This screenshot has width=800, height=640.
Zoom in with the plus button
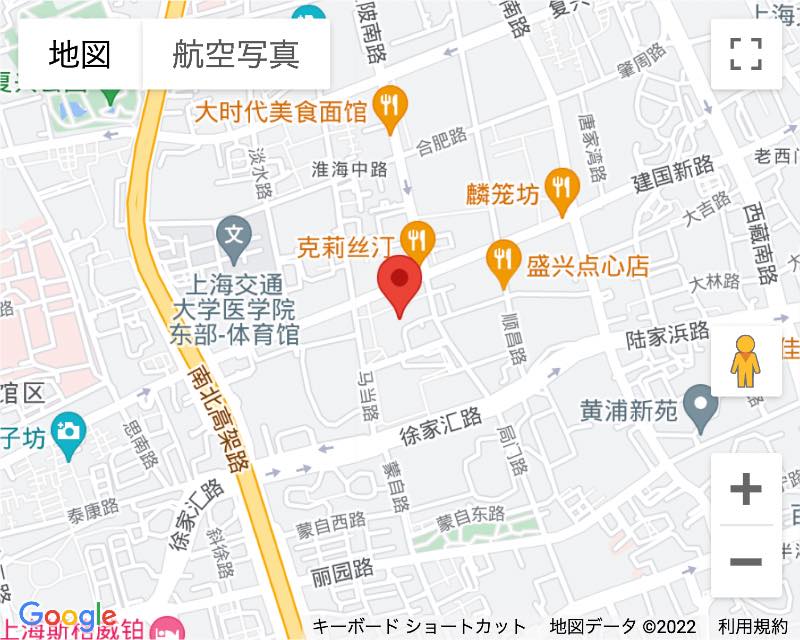pos(746,490)
